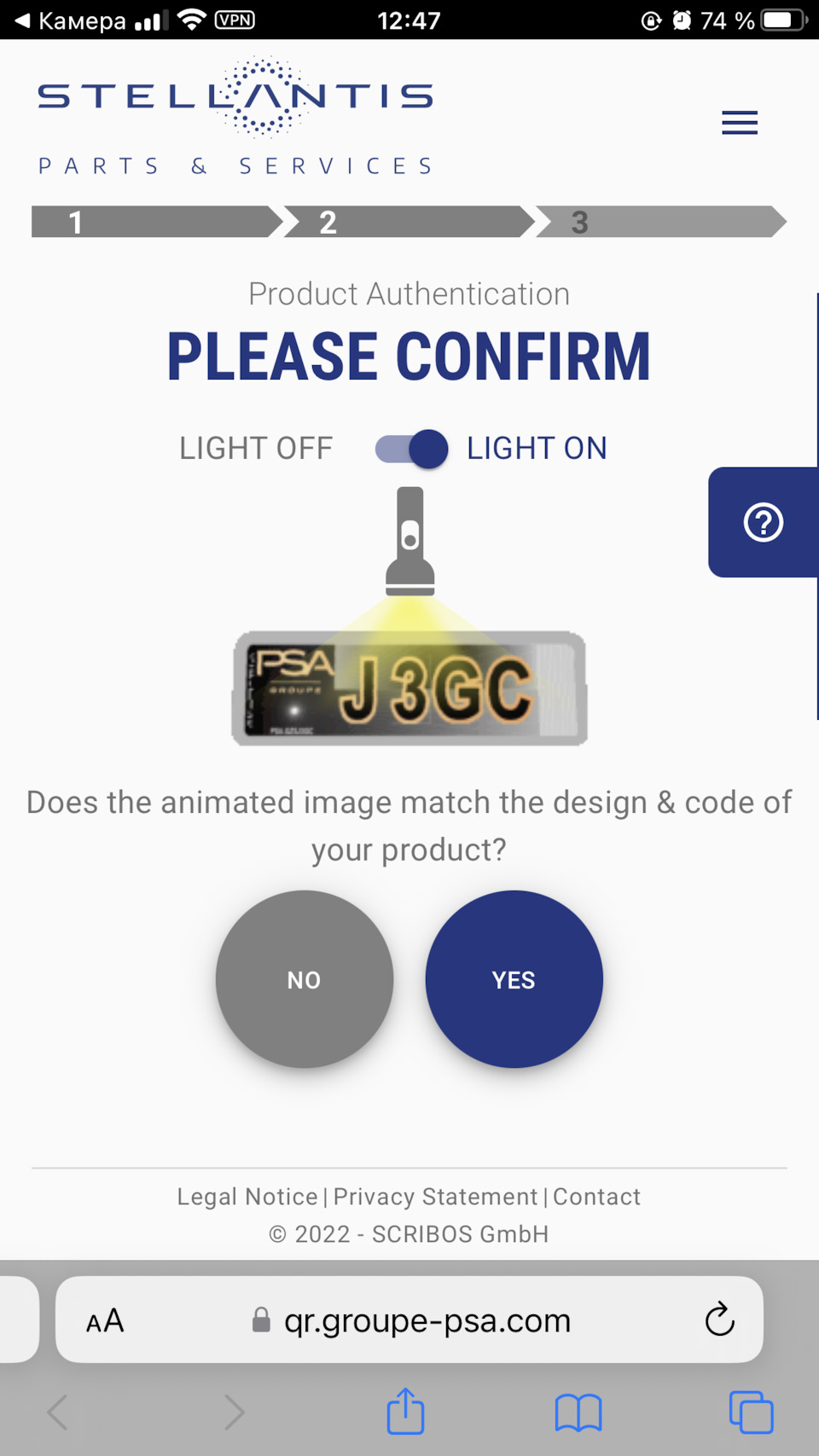Share this page from browser toolbar
Viewport: 819px width, 1456px height.
(x=405, y=1412)
